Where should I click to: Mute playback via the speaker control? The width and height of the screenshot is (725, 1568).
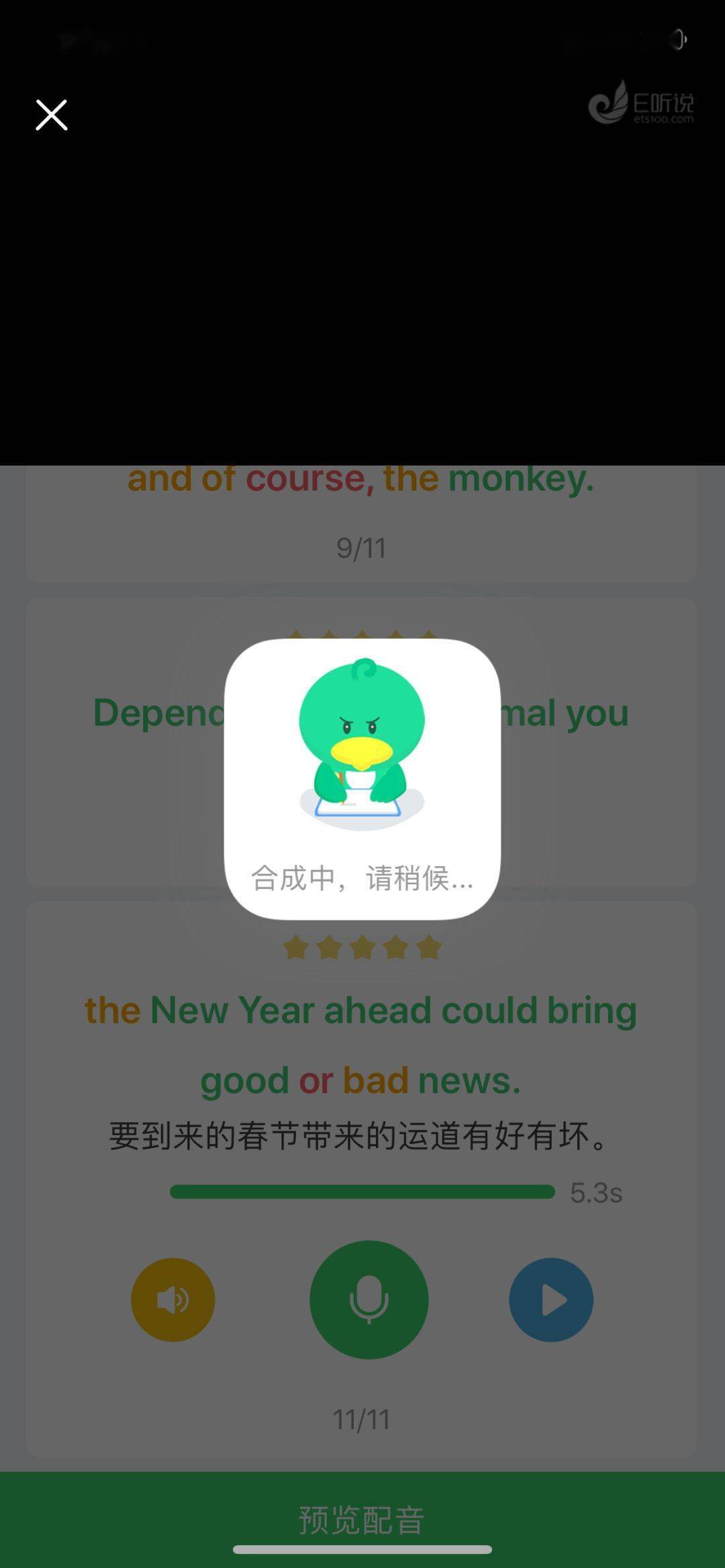173,1298
